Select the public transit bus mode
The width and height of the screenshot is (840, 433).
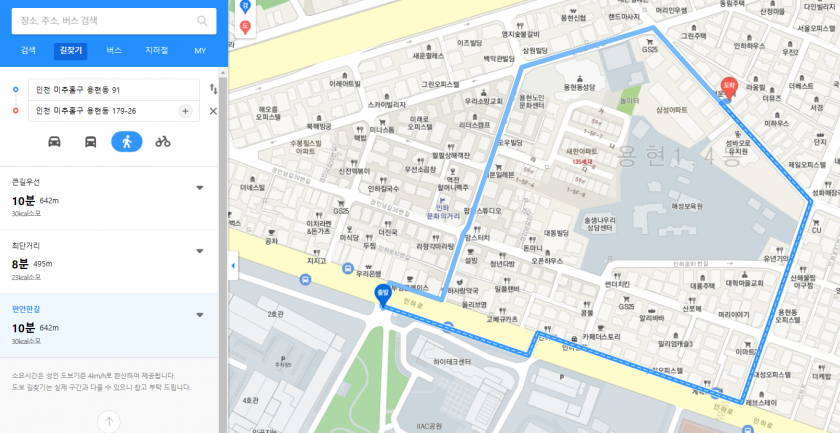90,141
